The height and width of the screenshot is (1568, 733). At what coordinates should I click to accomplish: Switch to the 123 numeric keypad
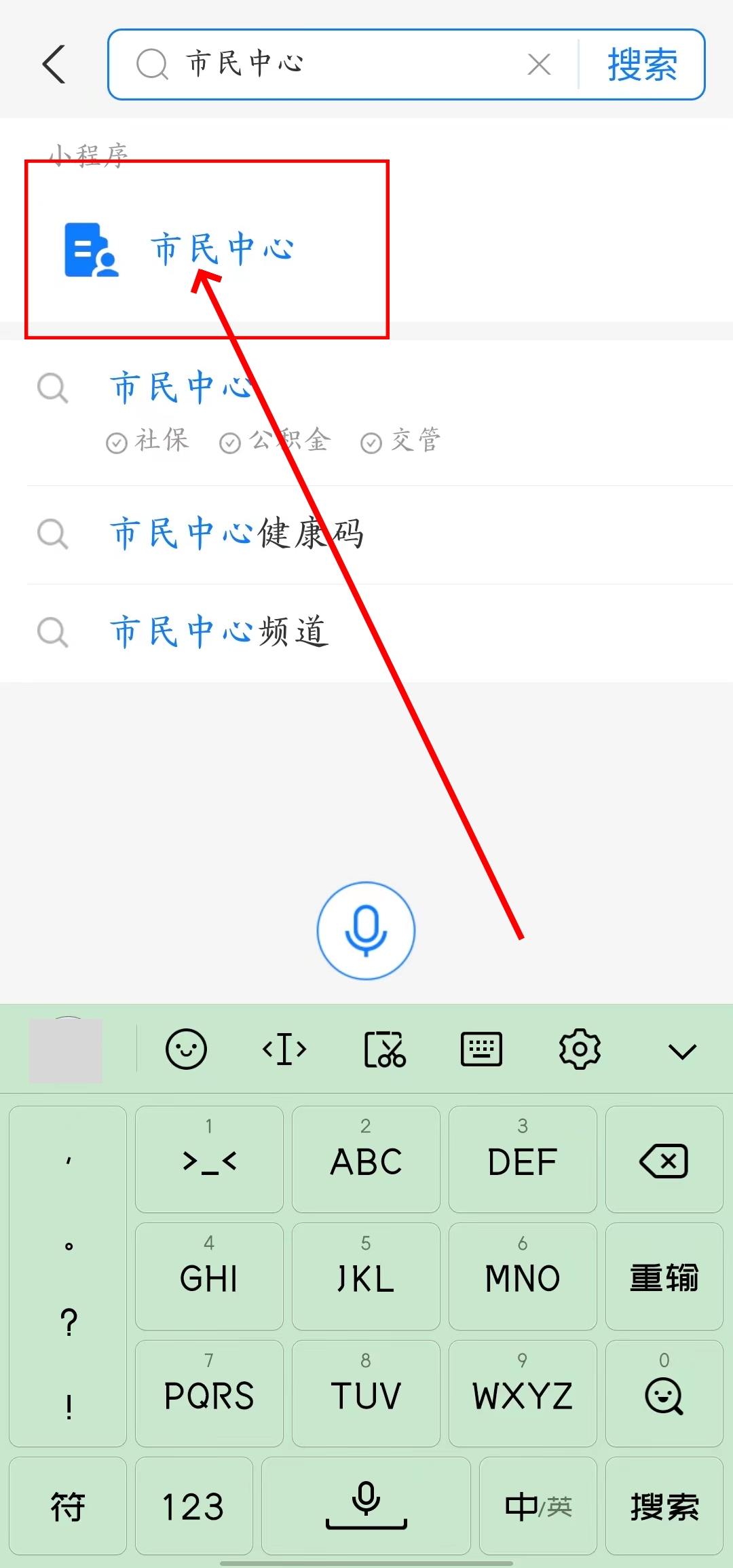click(193, 1506)
